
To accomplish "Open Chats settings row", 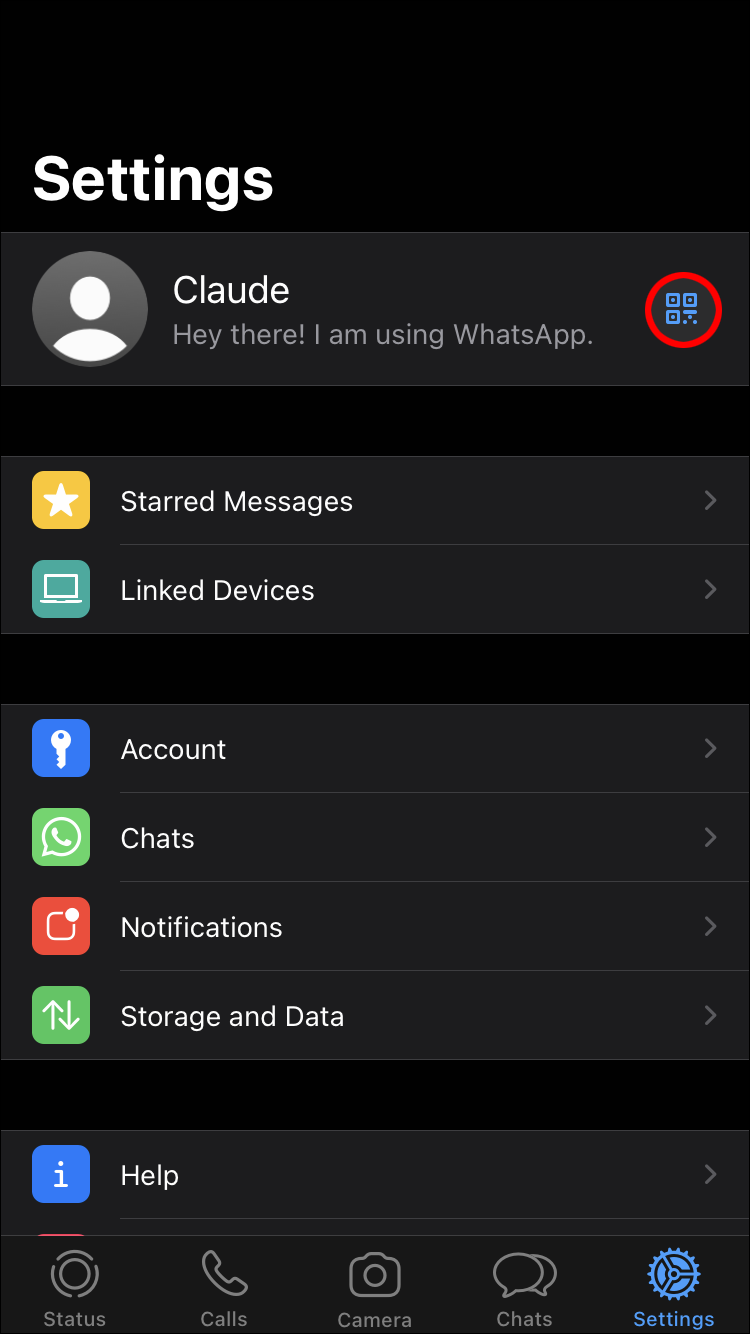I will click(x=375, y=838).
